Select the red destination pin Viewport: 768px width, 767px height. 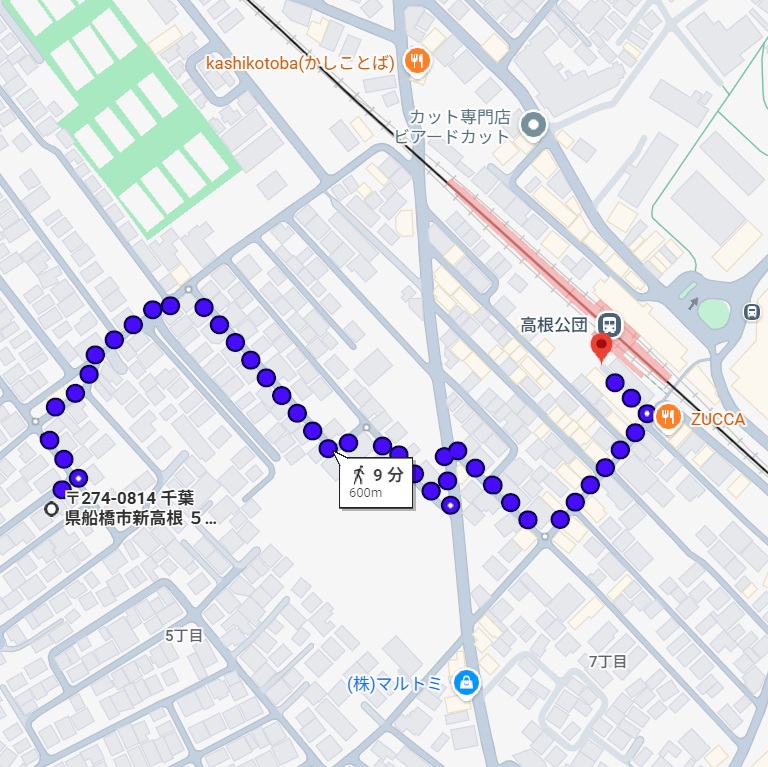[x=601, y=348]
